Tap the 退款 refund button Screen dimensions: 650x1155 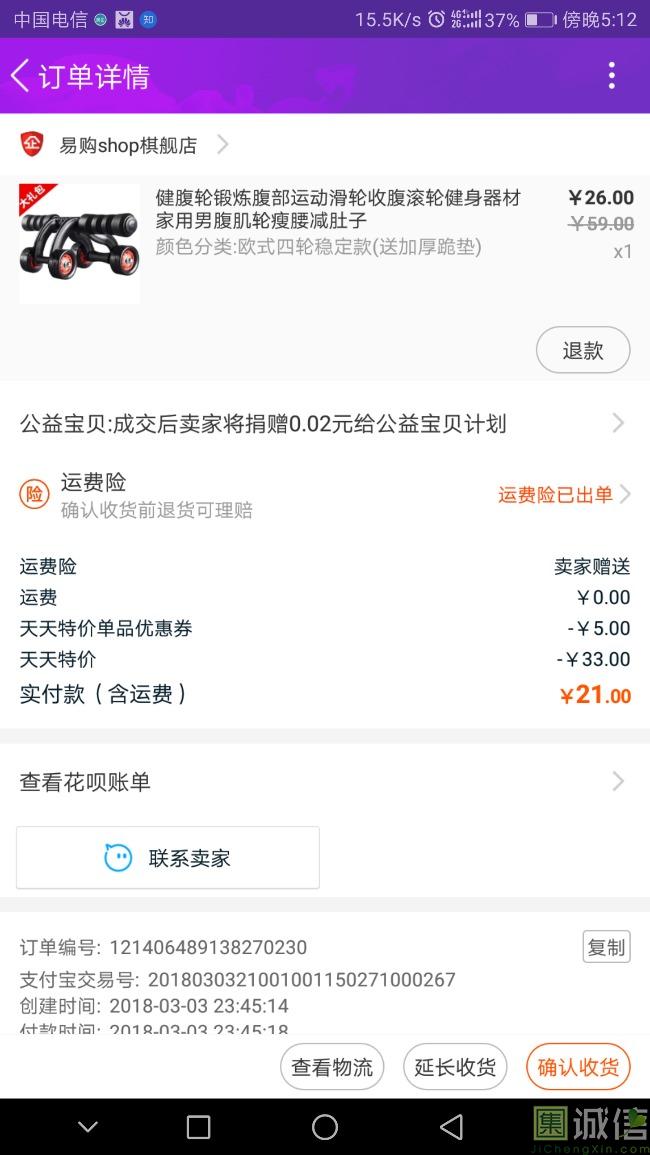(583, 350)
